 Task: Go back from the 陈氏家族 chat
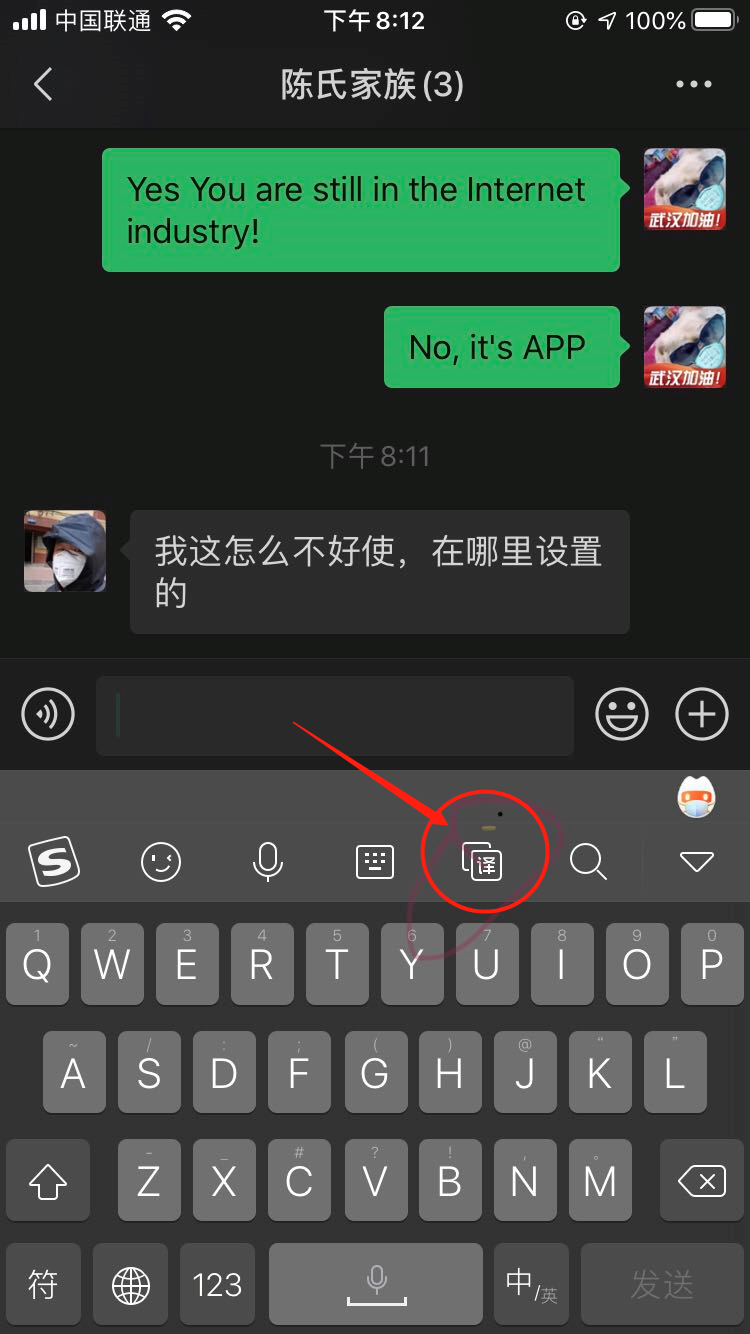pos(42,85)
